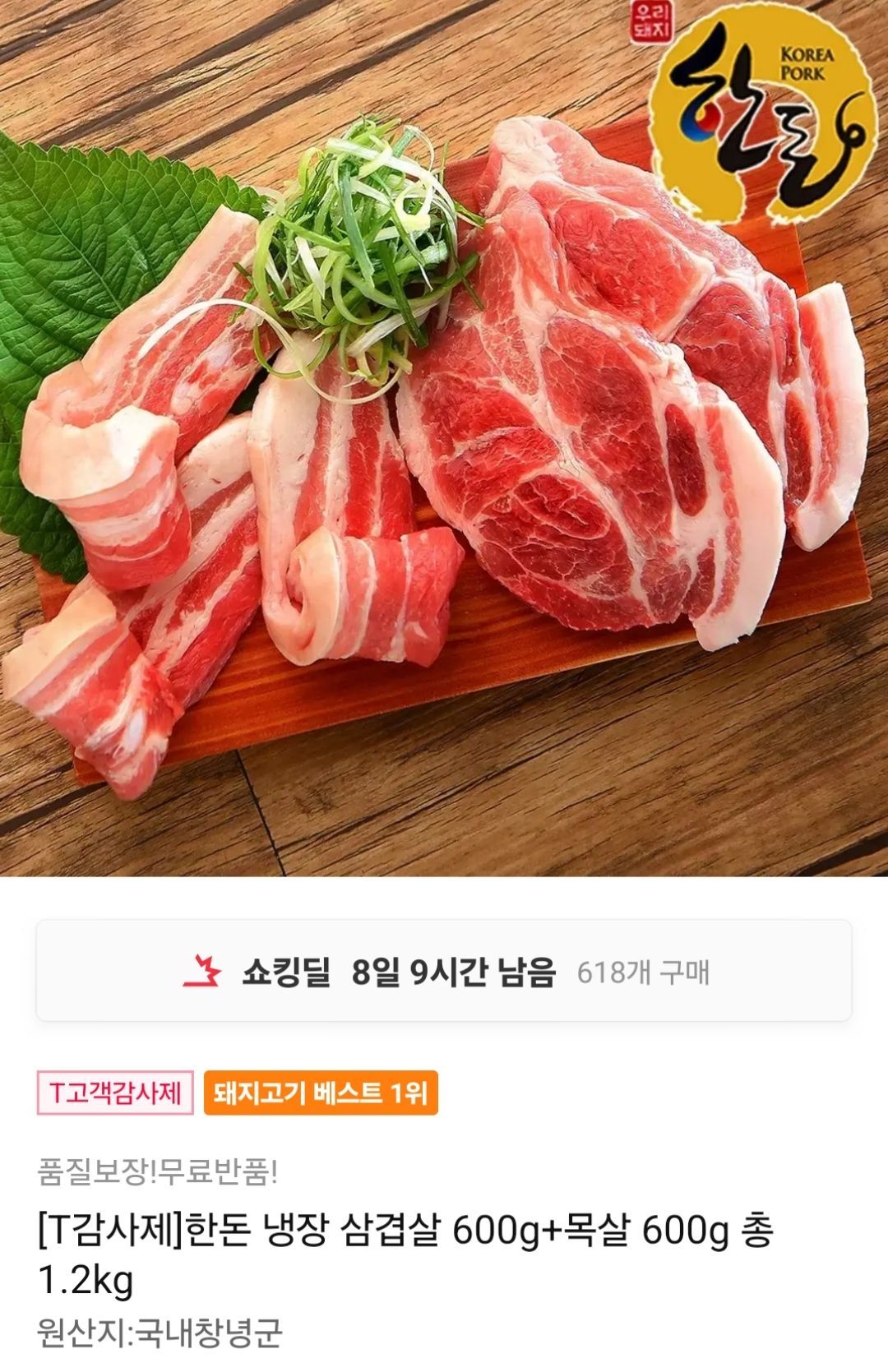Open the 쇼킹딜 deal banner

coord(444,971)
